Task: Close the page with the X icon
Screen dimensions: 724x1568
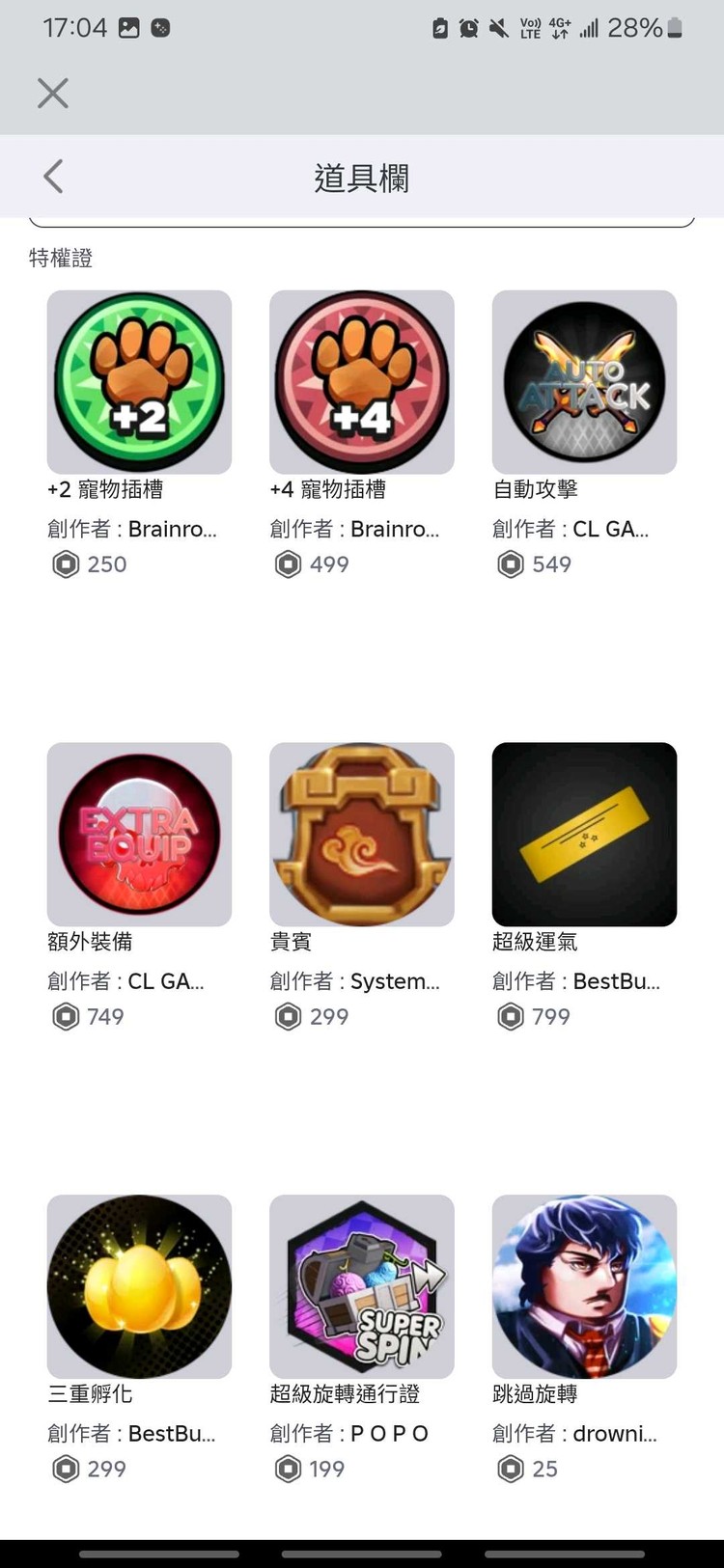Action: [53, 94]
